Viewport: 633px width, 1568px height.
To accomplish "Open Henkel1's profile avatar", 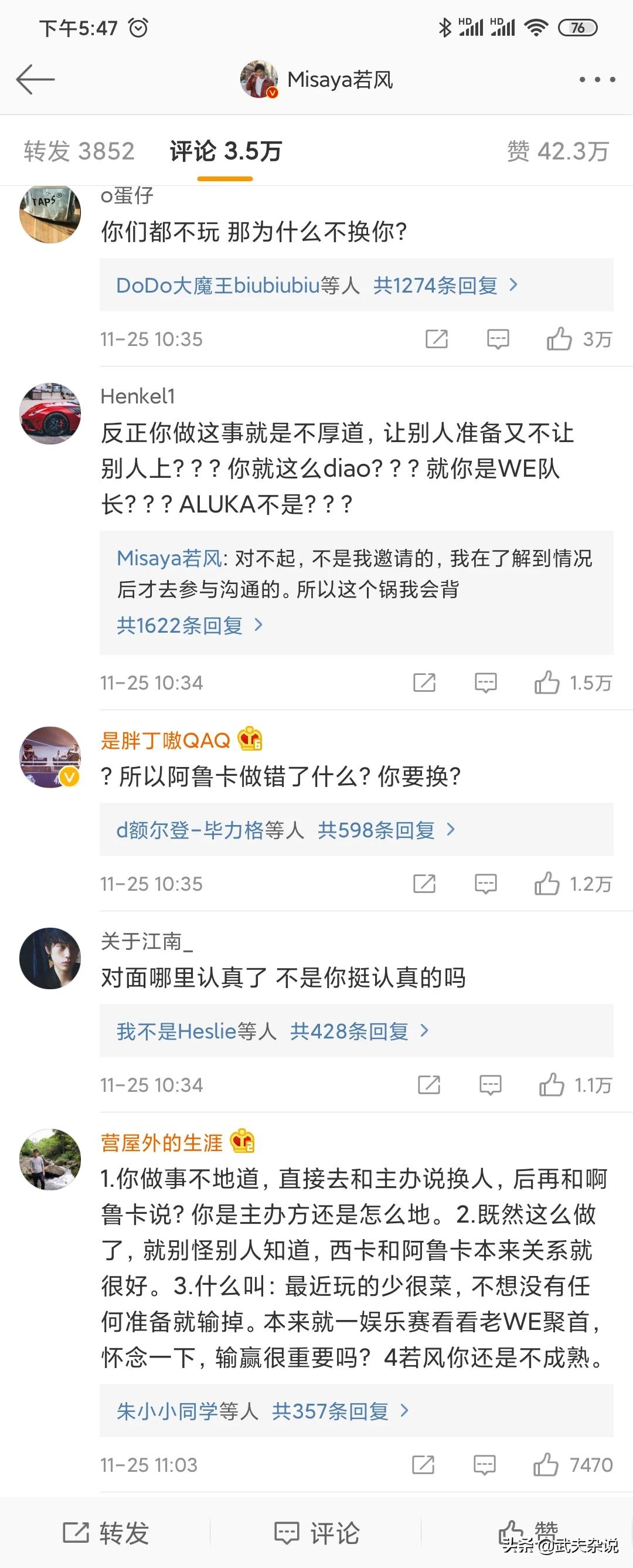I will pos(50,414).
